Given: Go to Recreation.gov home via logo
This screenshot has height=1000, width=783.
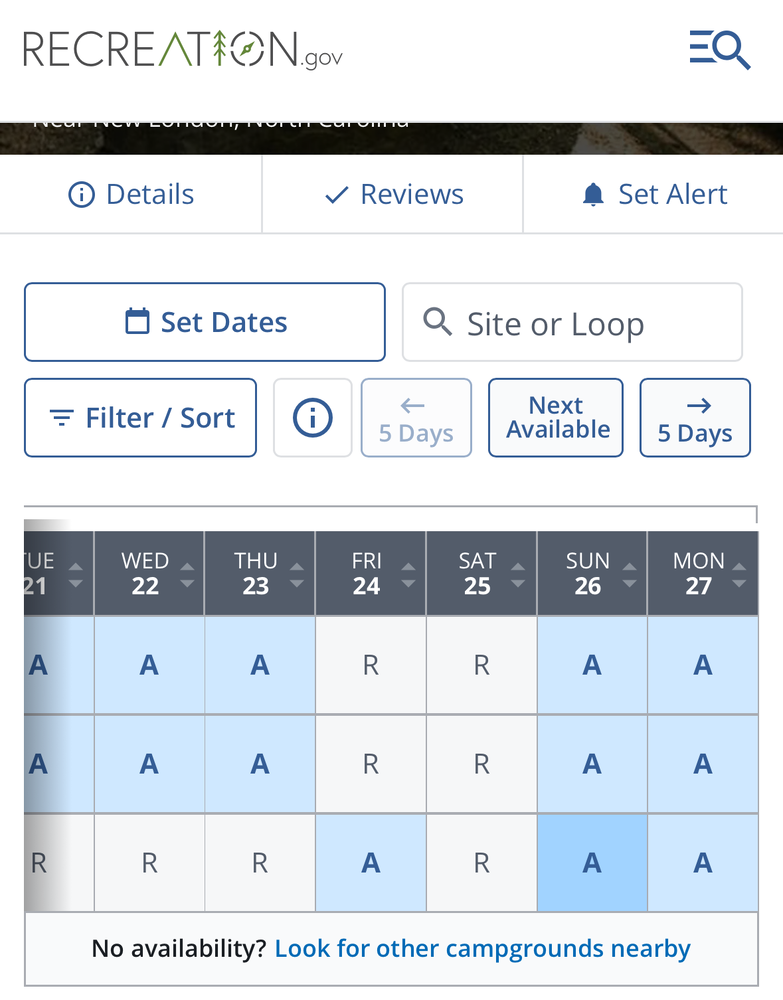Looking at the screenshot, I should [x=183, y=49].
